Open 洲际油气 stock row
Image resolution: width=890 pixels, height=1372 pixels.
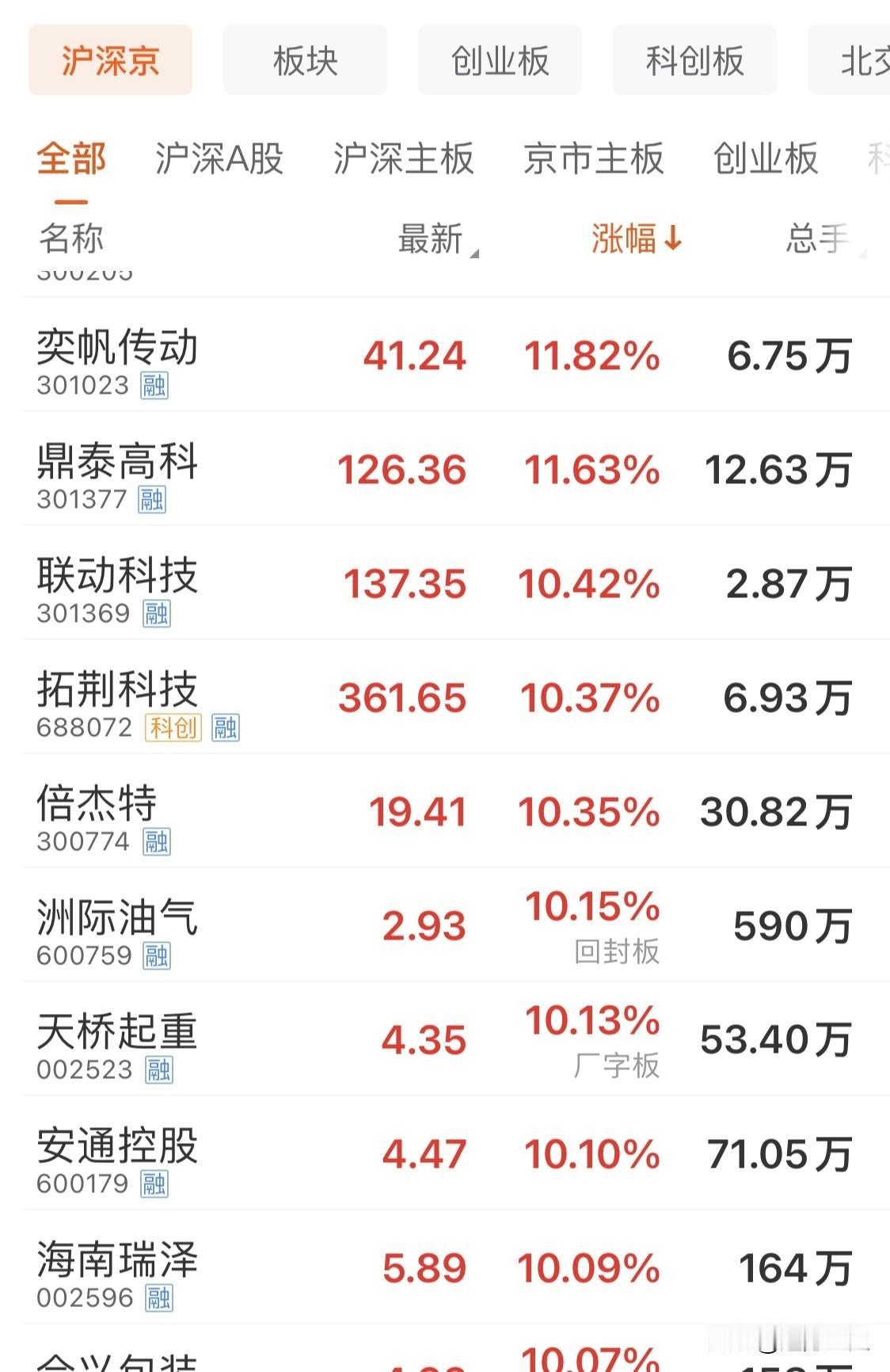tap(117, 918)
